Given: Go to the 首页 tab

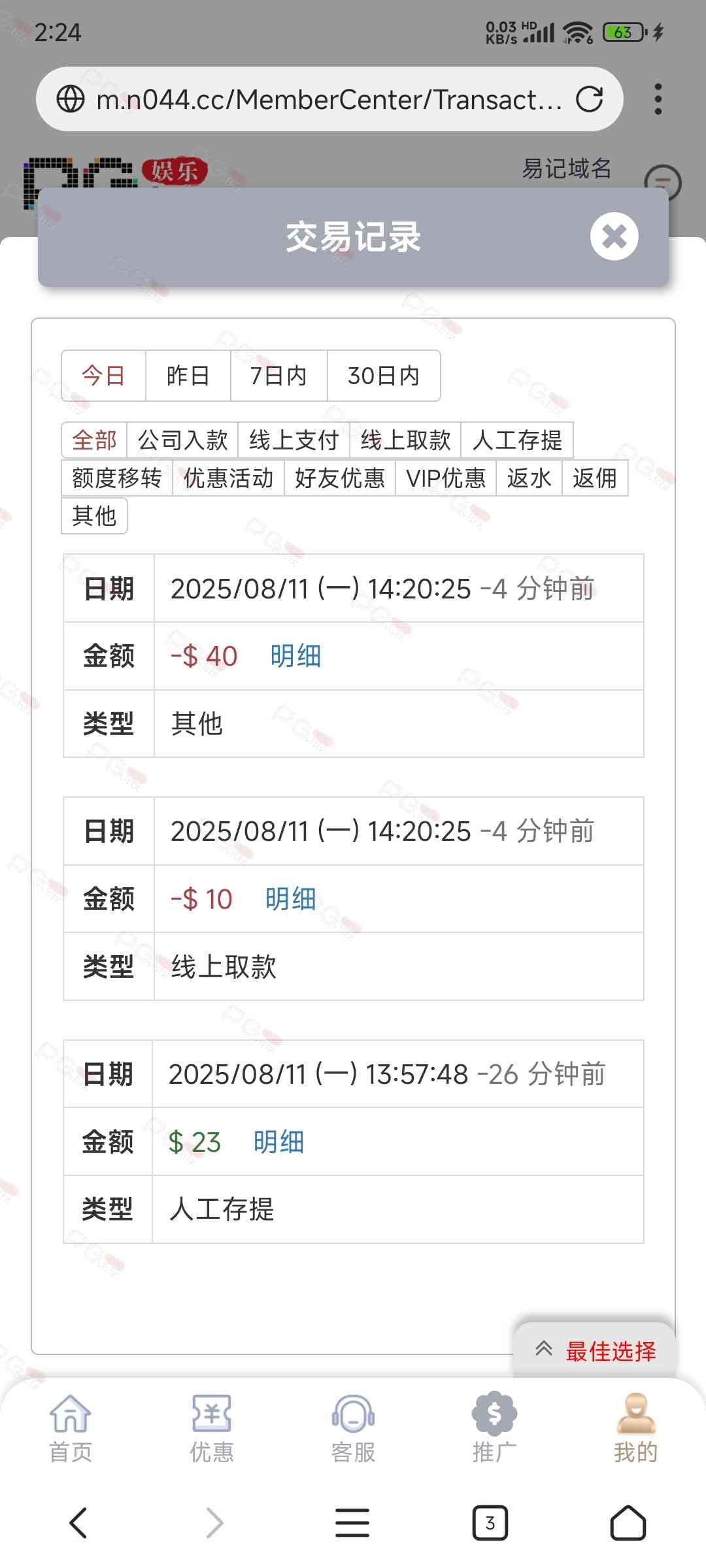Looking at the screenshot, I should 71,1428.
